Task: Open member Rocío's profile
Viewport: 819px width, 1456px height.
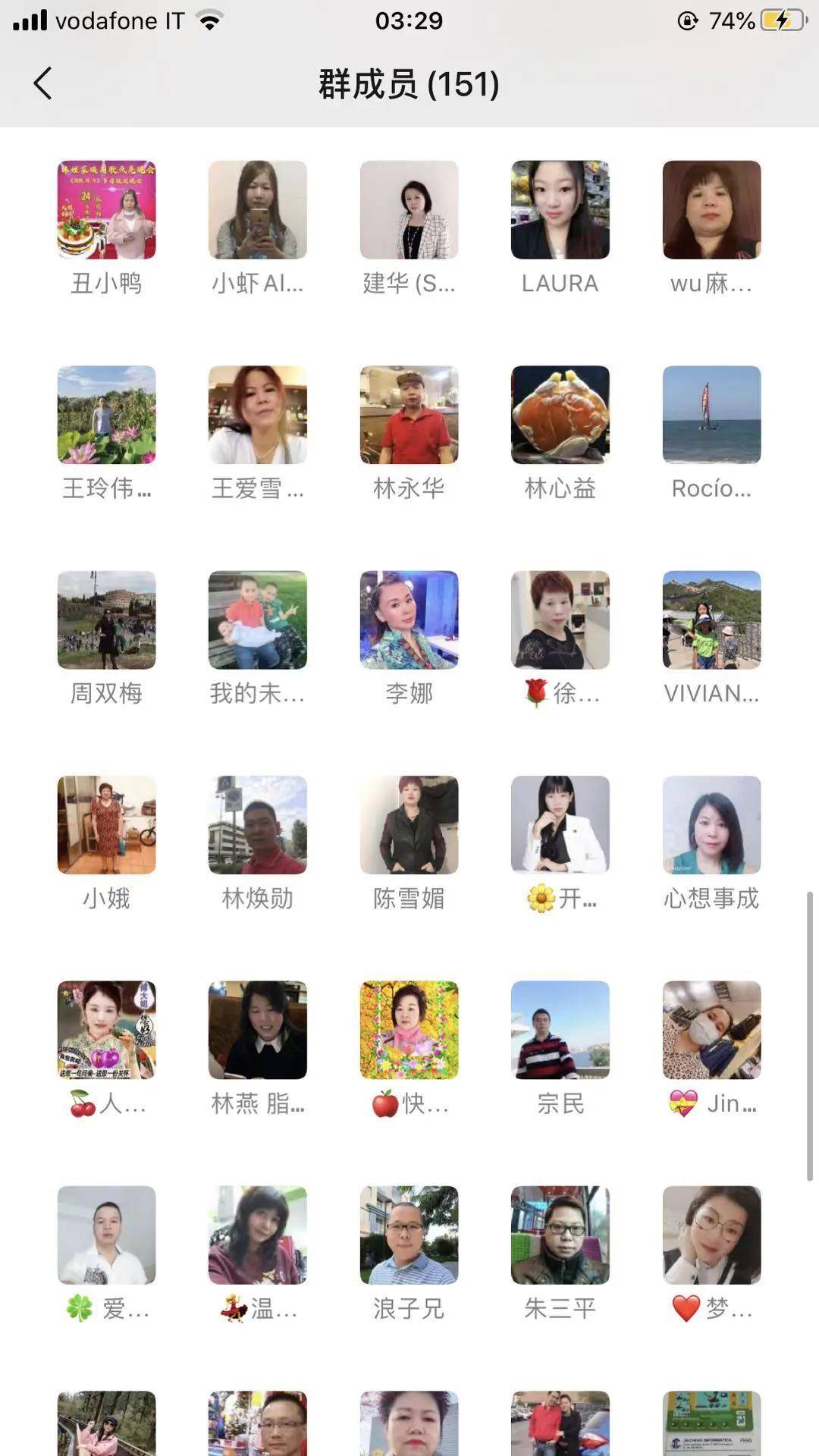Action: click(x=711, y=415)
